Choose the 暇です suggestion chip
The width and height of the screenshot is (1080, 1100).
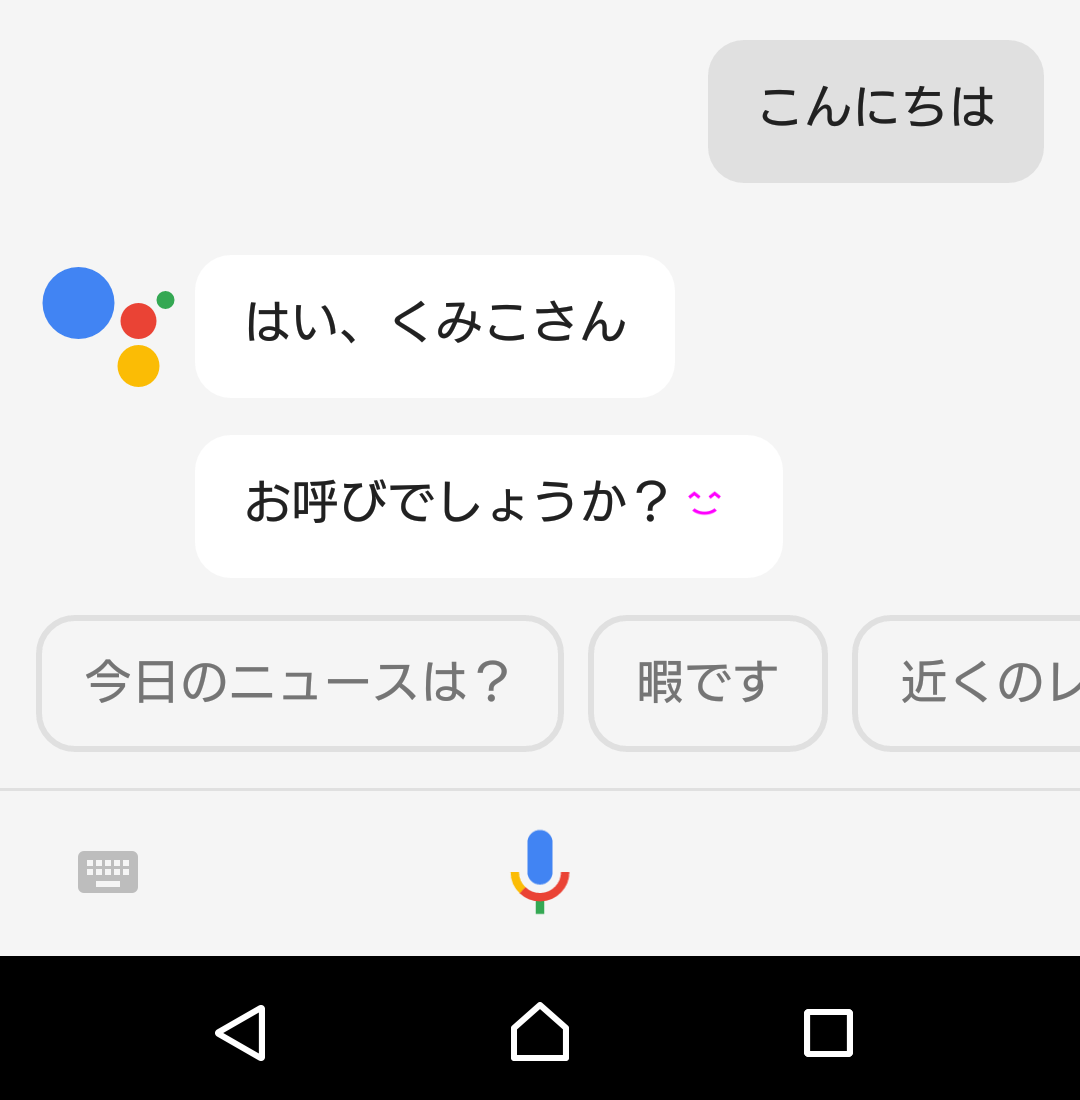[707, 683]
